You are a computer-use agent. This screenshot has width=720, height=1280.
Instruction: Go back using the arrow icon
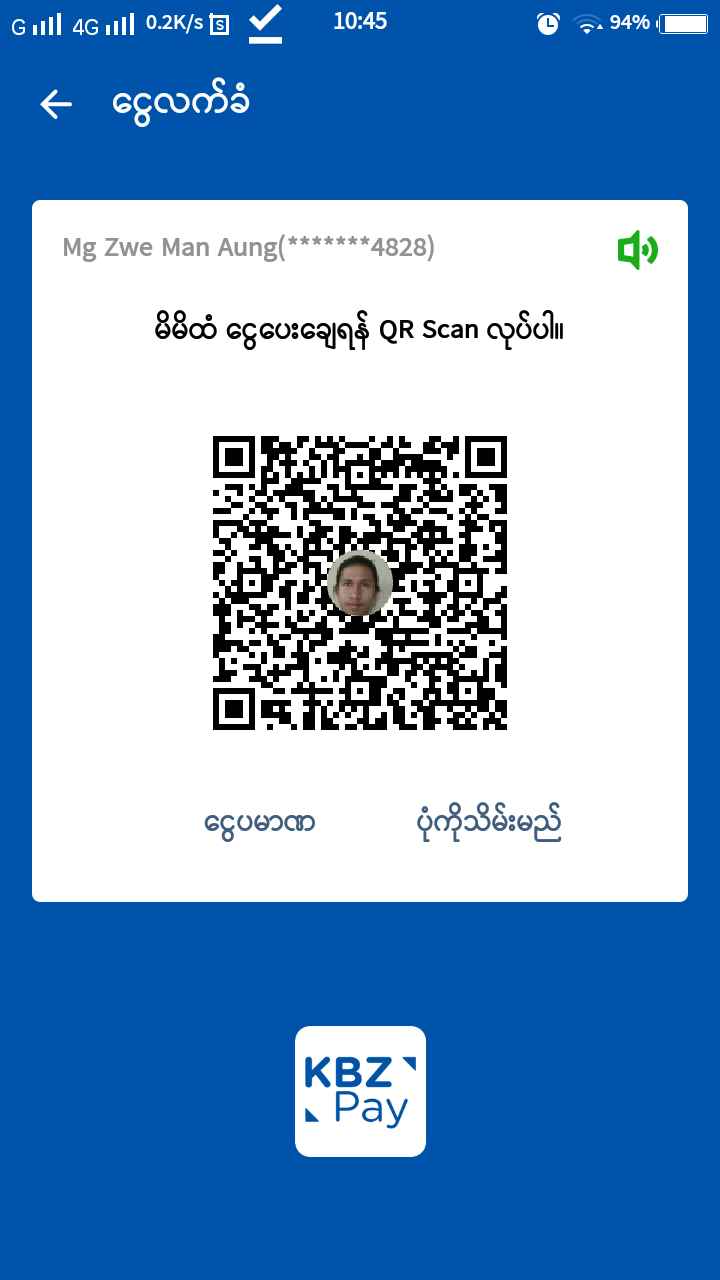pos(56,104)
